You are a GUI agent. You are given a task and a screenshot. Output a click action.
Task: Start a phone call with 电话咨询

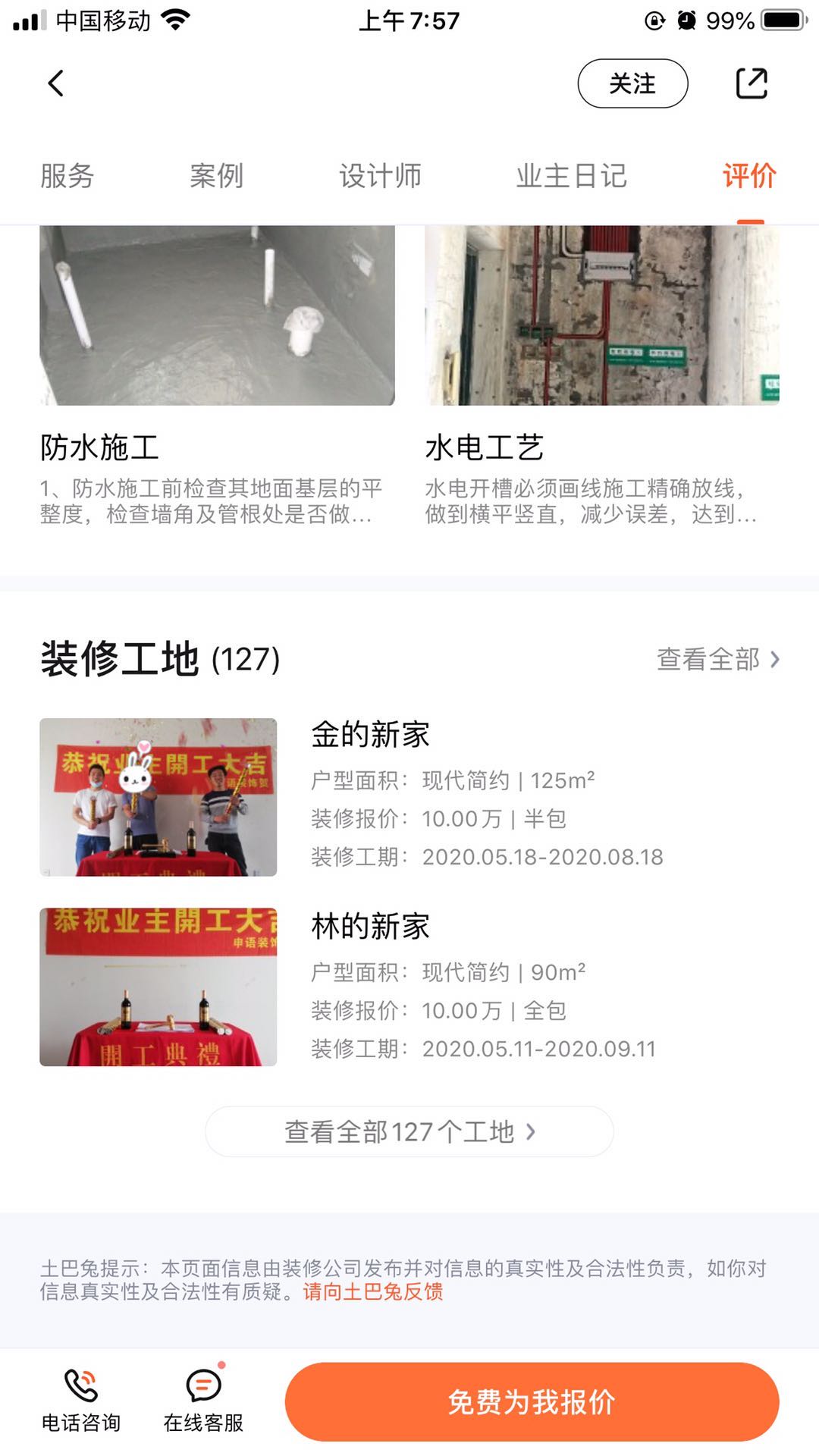point(81,1401)
